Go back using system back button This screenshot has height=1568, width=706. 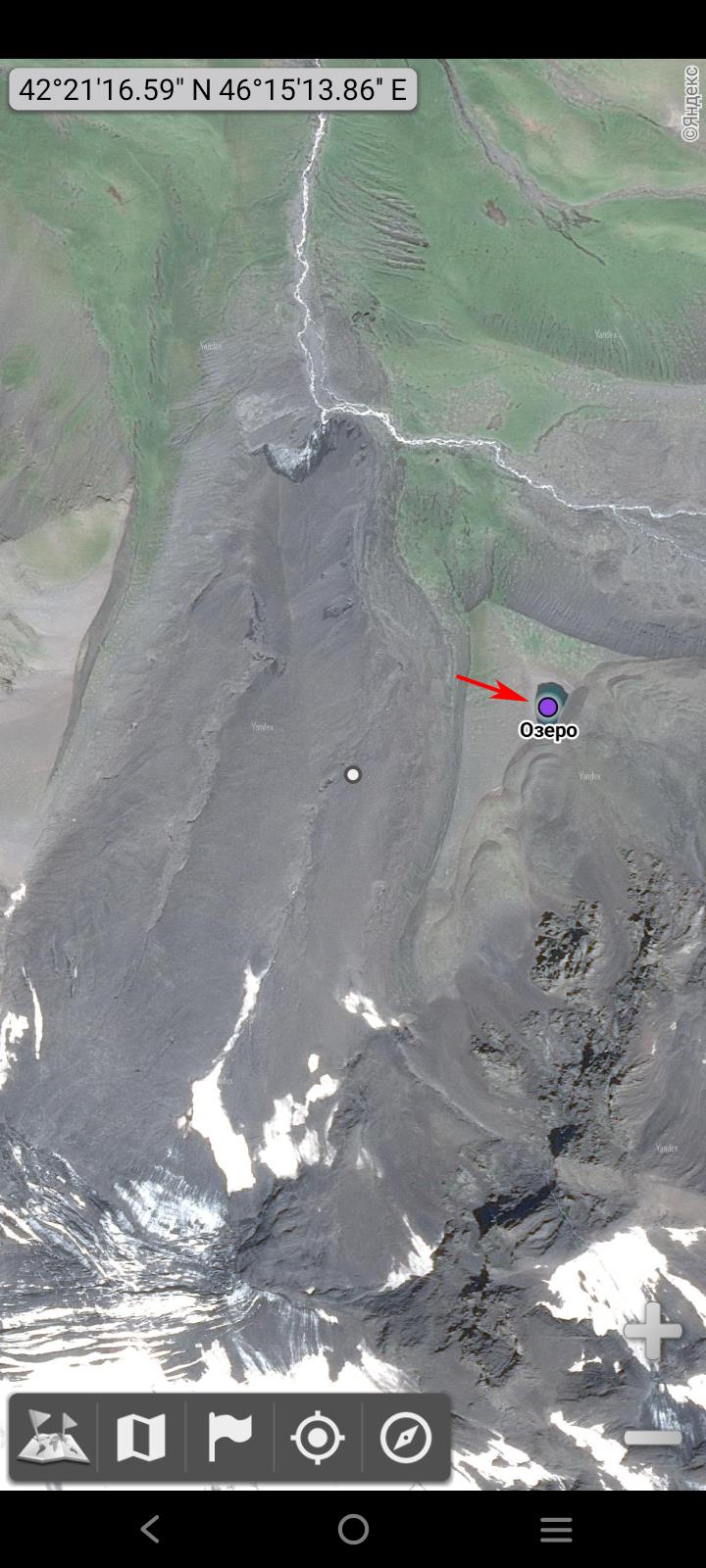(150, 1529)
